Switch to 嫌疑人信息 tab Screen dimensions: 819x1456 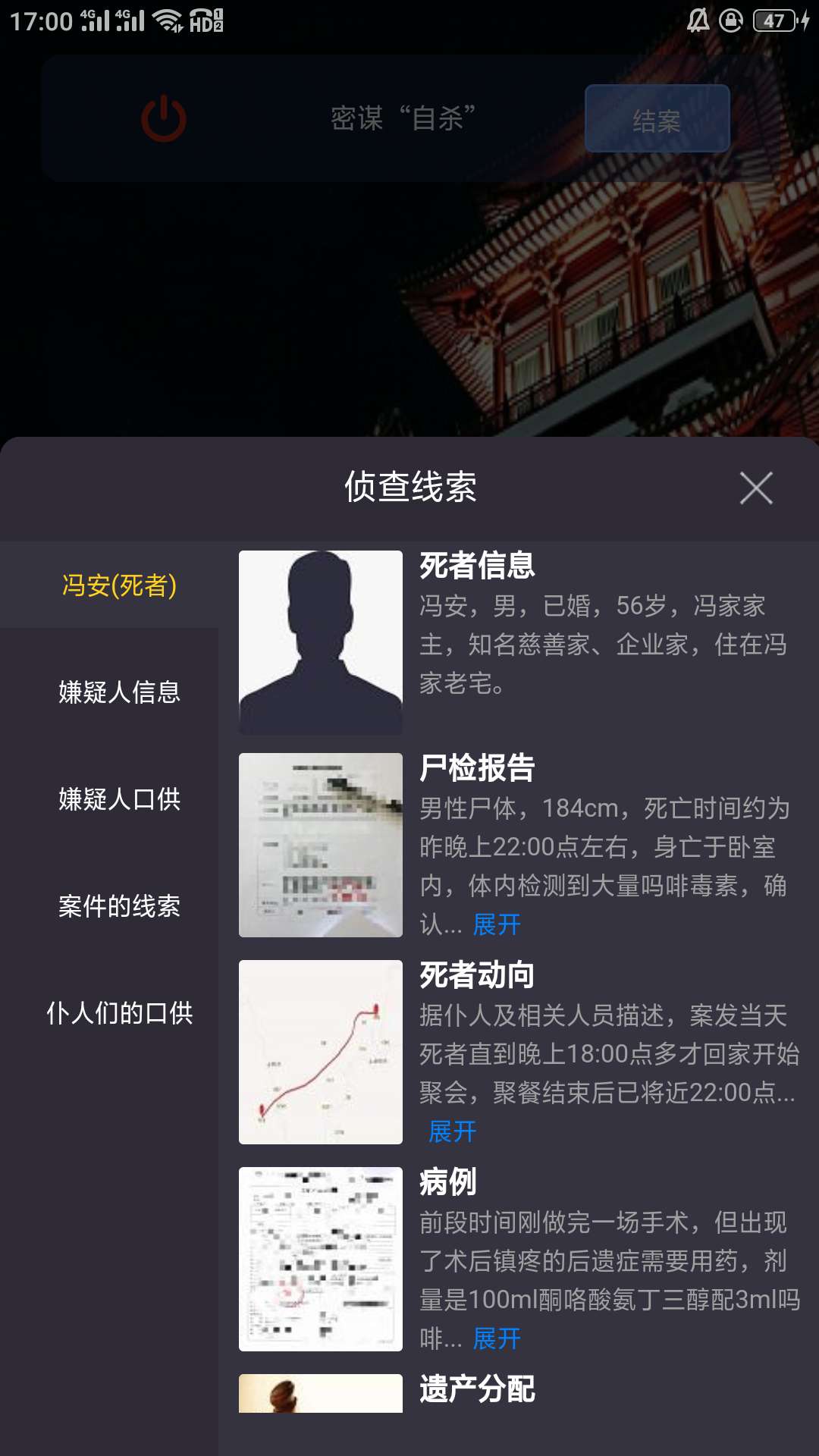point(119,692)
